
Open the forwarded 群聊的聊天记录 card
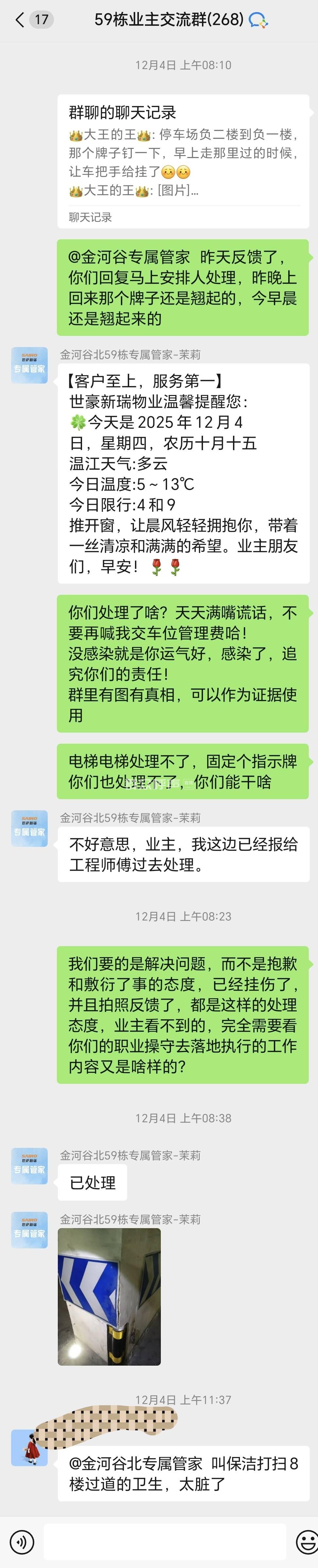(x=183, y=161)
